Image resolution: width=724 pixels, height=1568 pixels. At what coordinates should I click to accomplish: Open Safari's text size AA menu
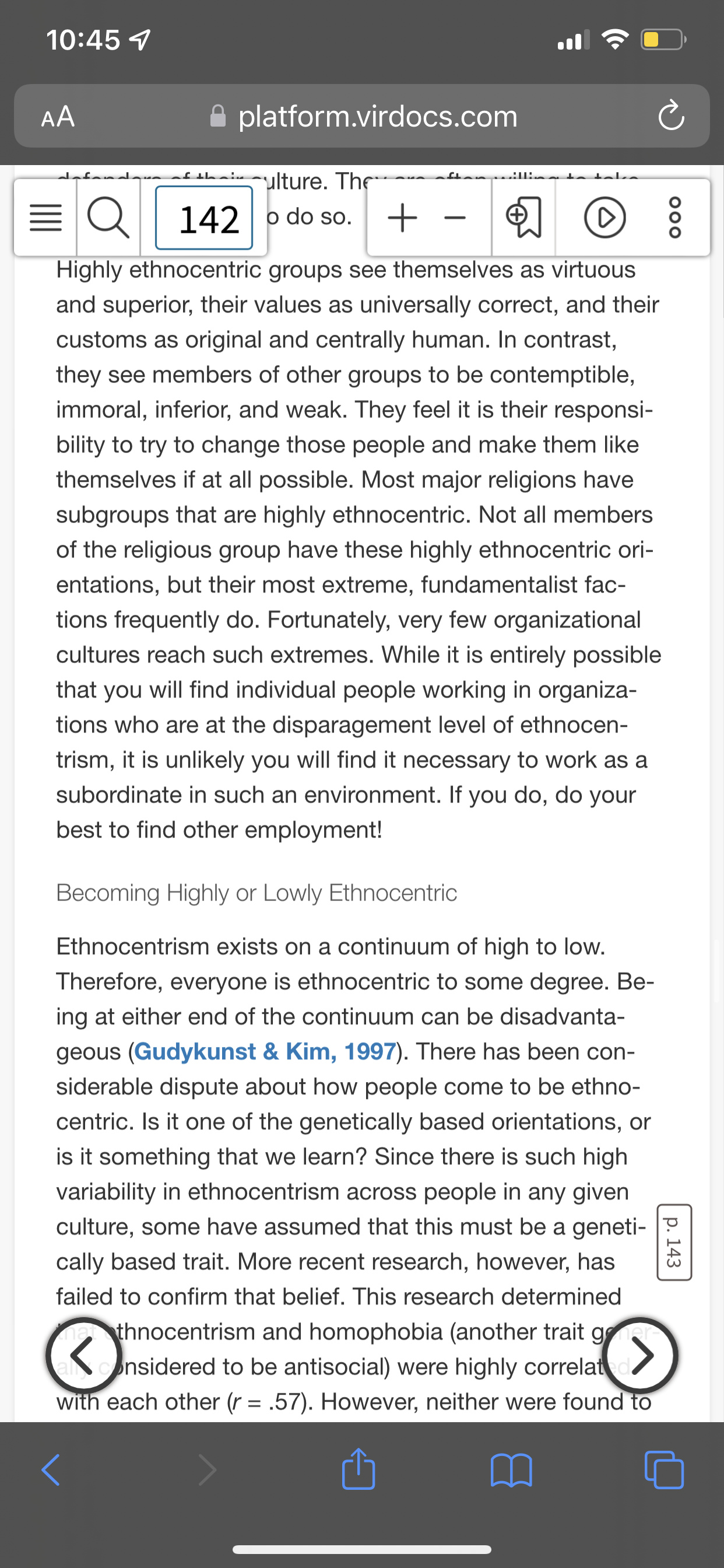[x=58, y=116]
